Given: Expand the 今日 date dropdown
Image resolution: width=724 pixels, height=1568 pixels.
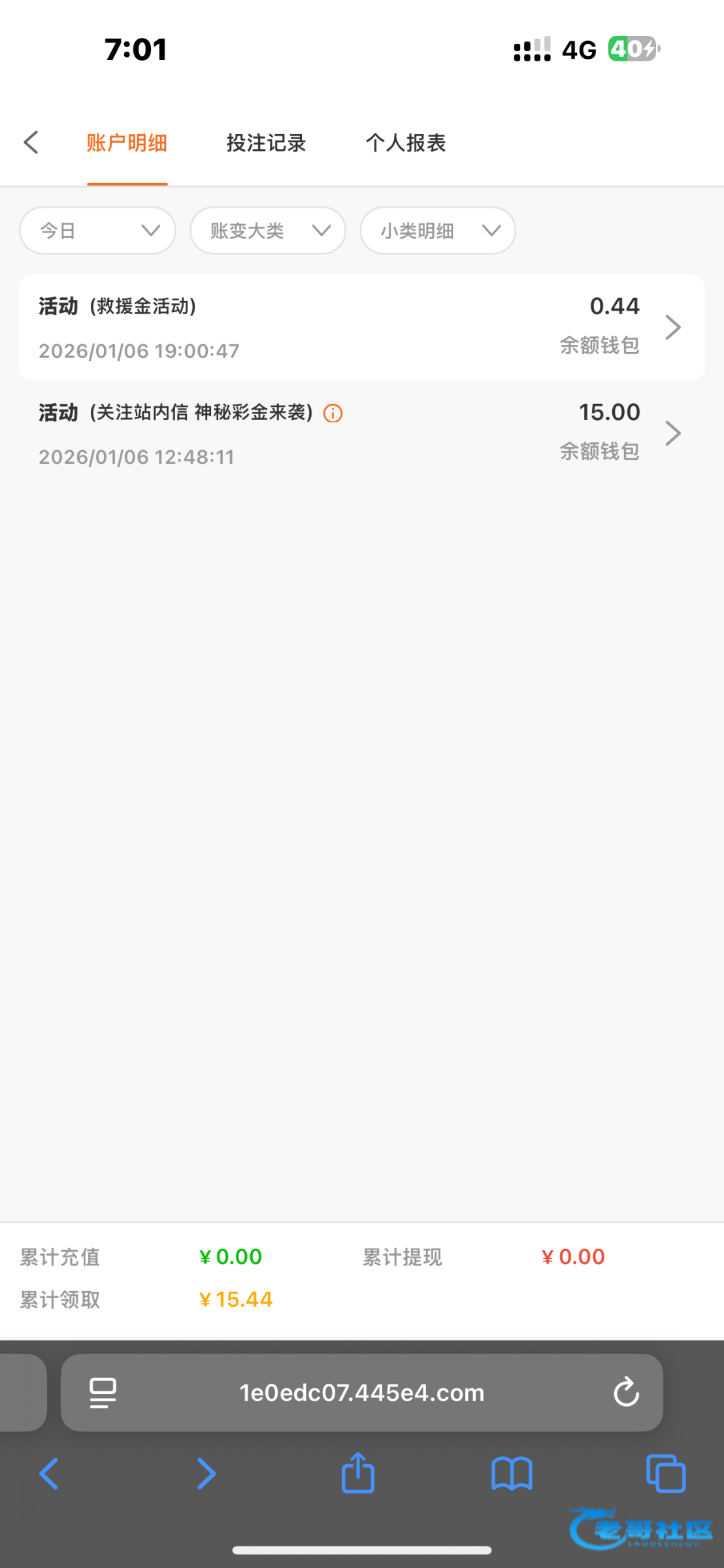Looking at the screenshot, I should tap(98, 231).
